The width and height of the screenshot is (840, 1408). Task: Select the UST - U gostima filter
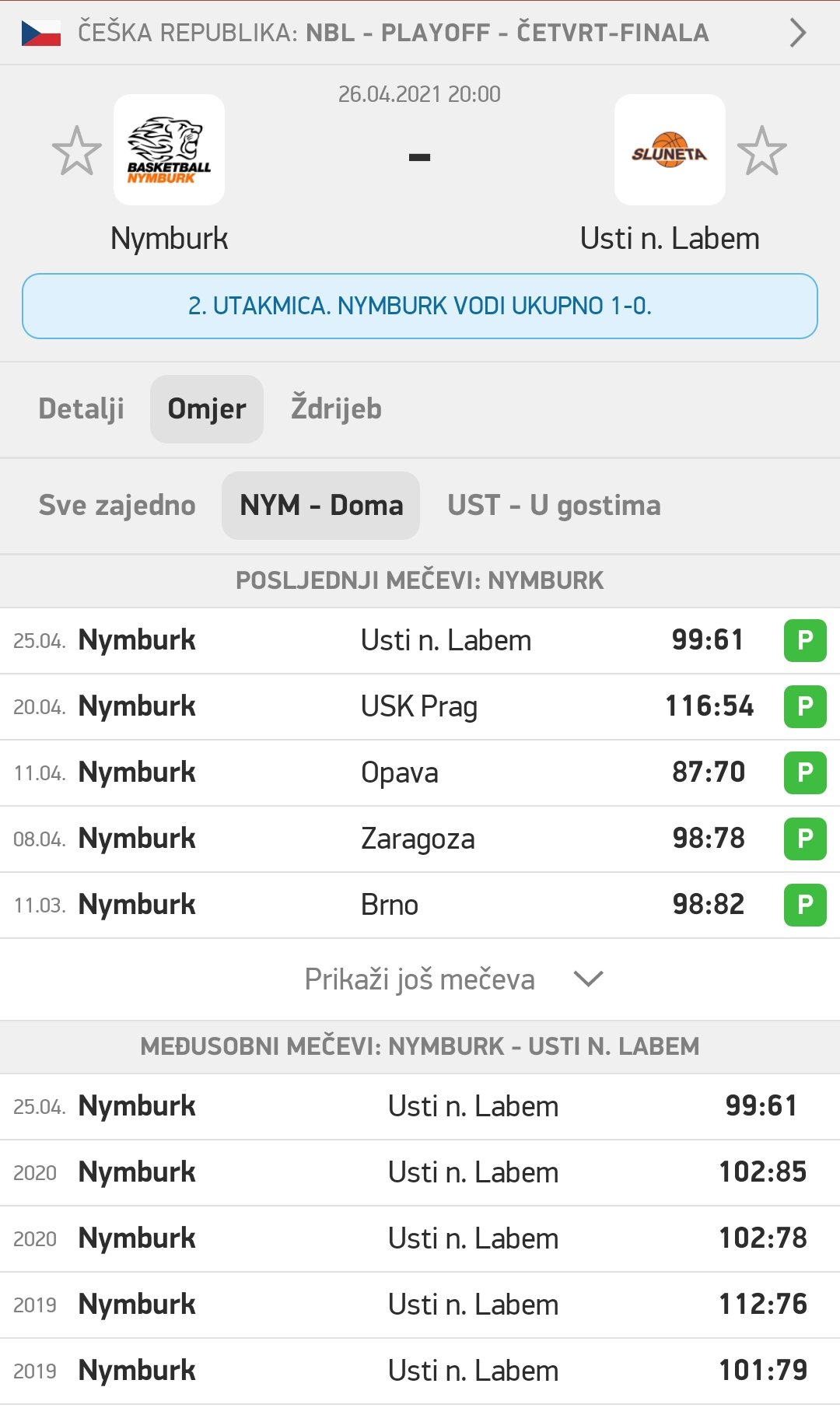554,506
